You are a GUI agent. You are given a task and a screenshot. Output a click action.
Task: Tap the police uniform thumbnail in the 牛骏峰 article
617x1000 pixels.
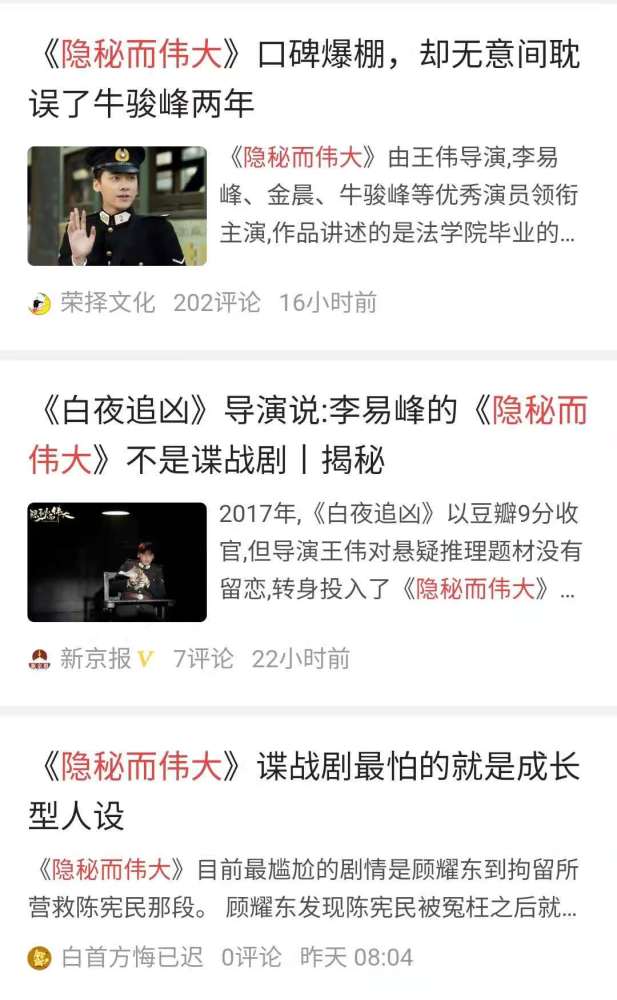click(117, 206)
